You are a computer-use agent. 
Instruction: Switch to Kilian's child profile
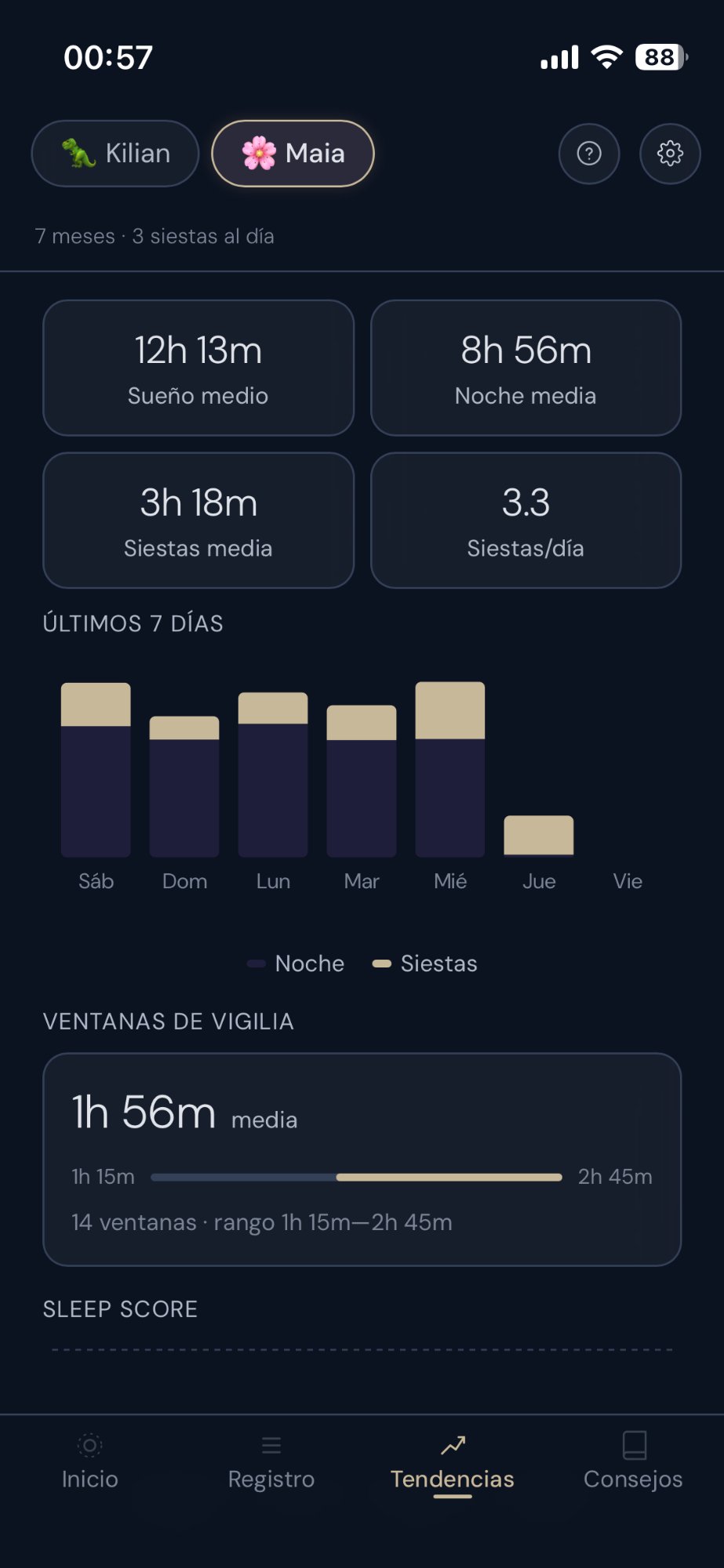coord(115,154)
